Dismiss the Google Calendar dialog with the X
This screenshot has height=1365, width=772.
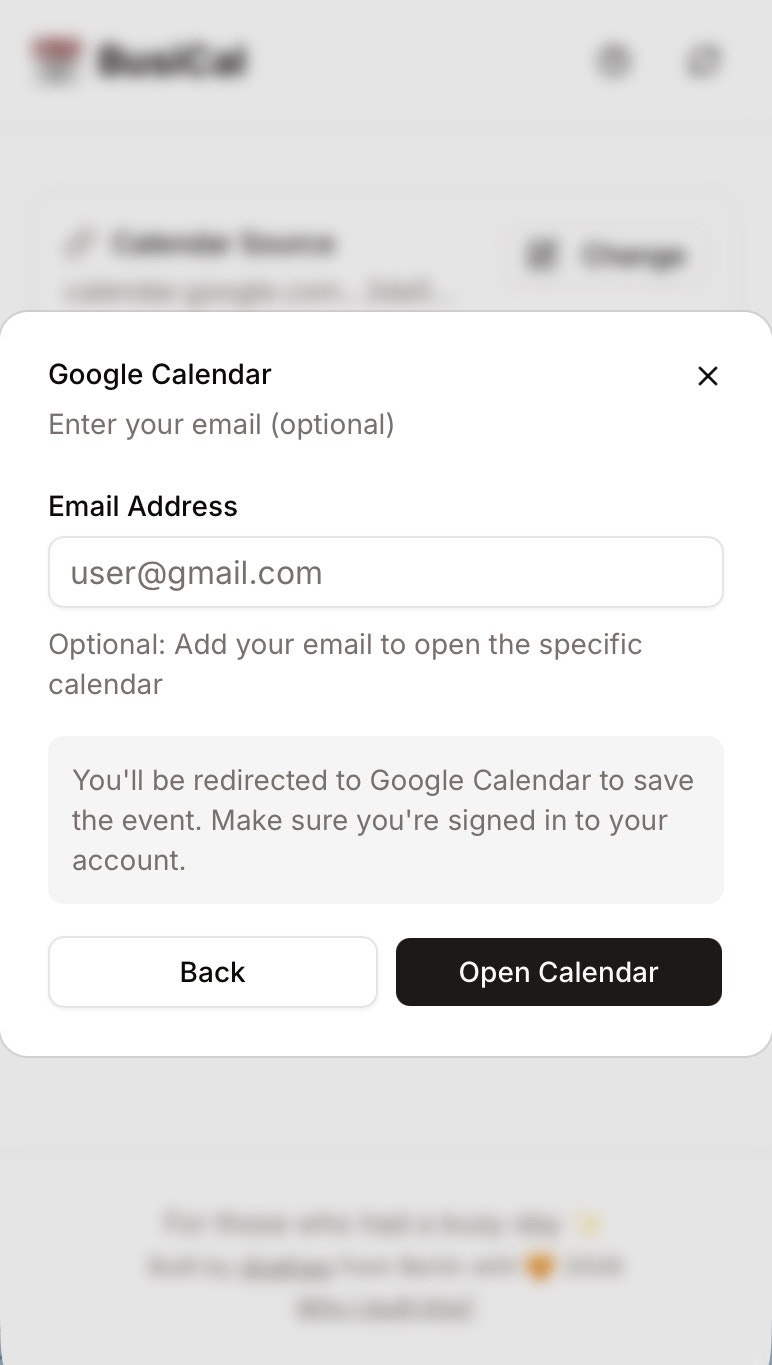708,376
